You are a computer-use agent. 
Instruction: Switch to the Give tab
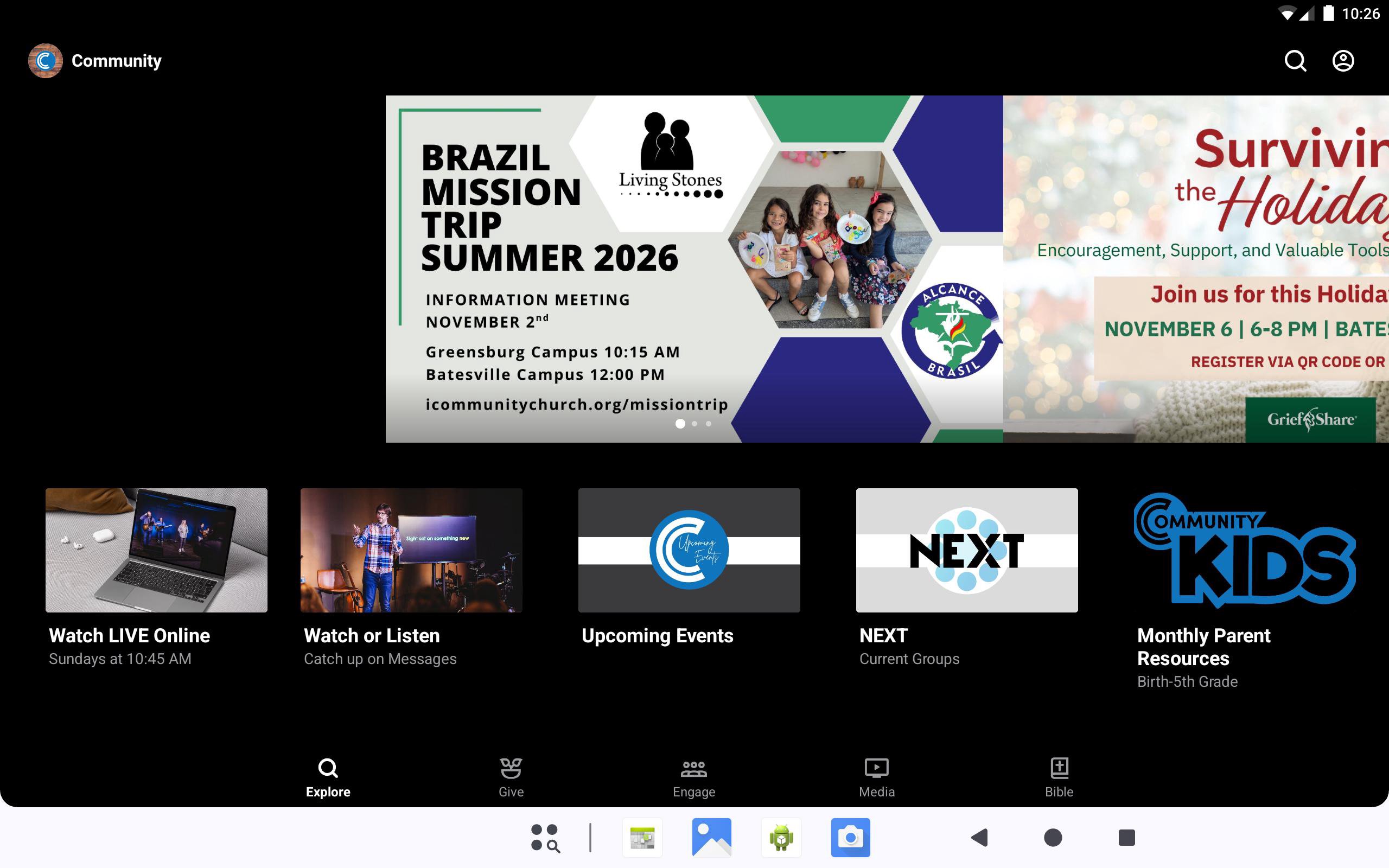coord(511,777)
